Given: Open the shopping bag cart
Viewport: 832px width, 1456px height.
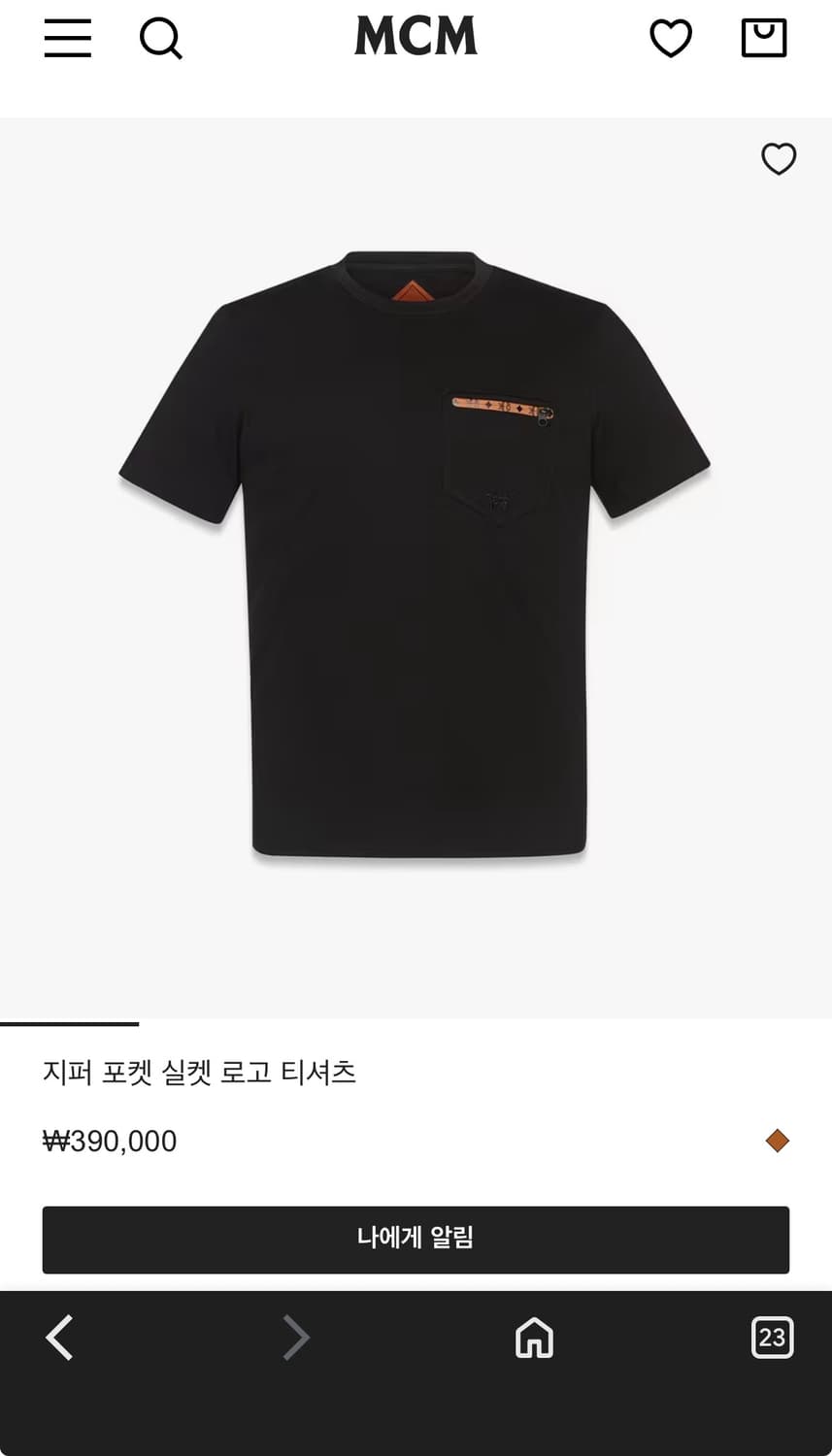Looking at the screenshot, I should click(763, 39).
